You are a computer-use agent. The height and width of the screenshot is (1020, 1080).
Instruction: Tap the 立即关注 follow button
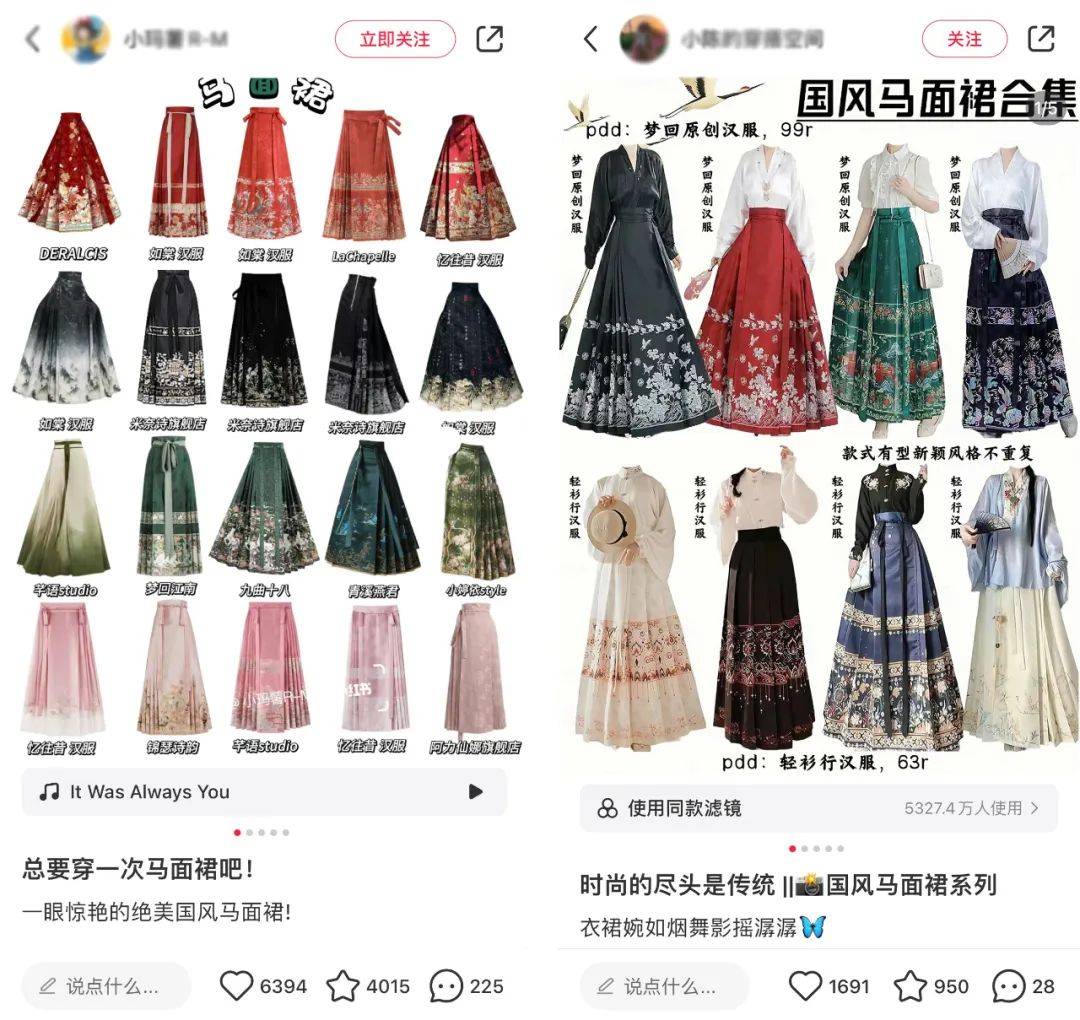click(395, 39)
